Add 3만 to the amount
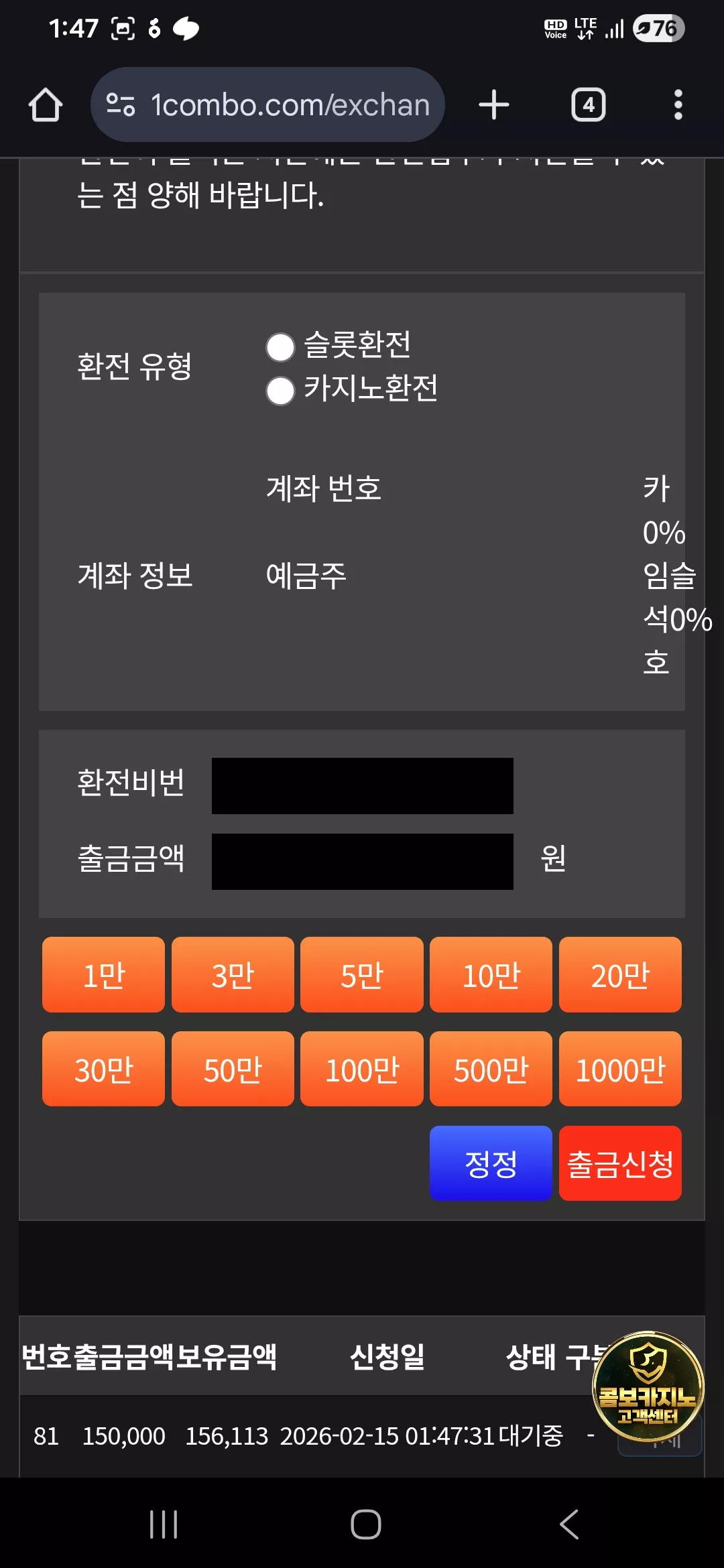This screenshot has width=724, height=1568. (233, 975)
